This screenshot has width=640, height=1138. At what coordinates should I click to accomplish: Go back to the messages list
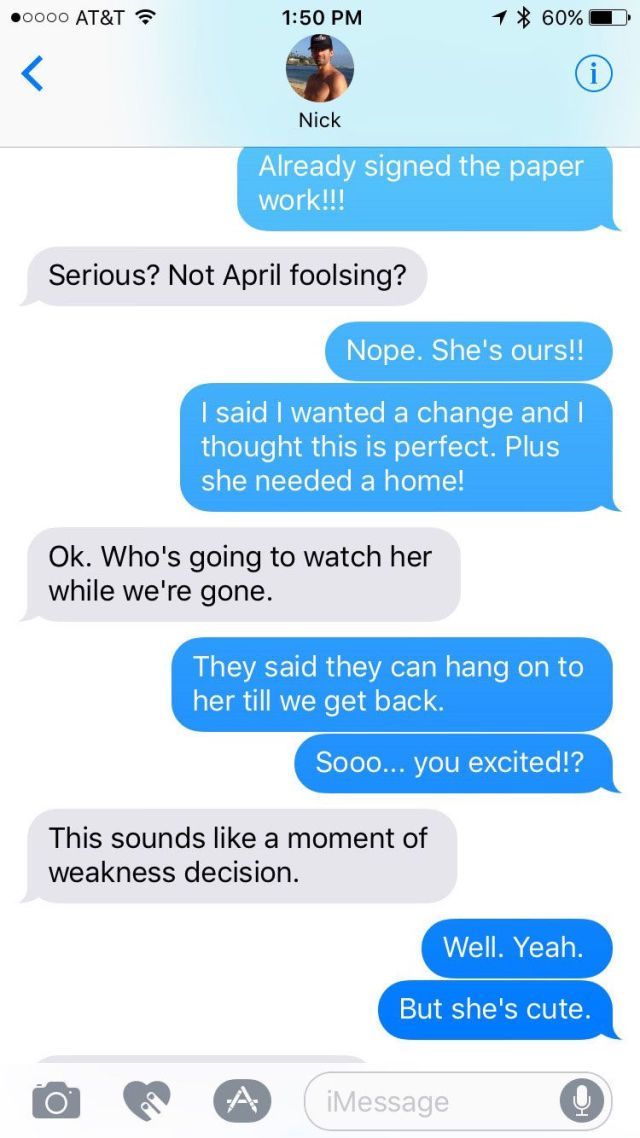pos(32,74)
